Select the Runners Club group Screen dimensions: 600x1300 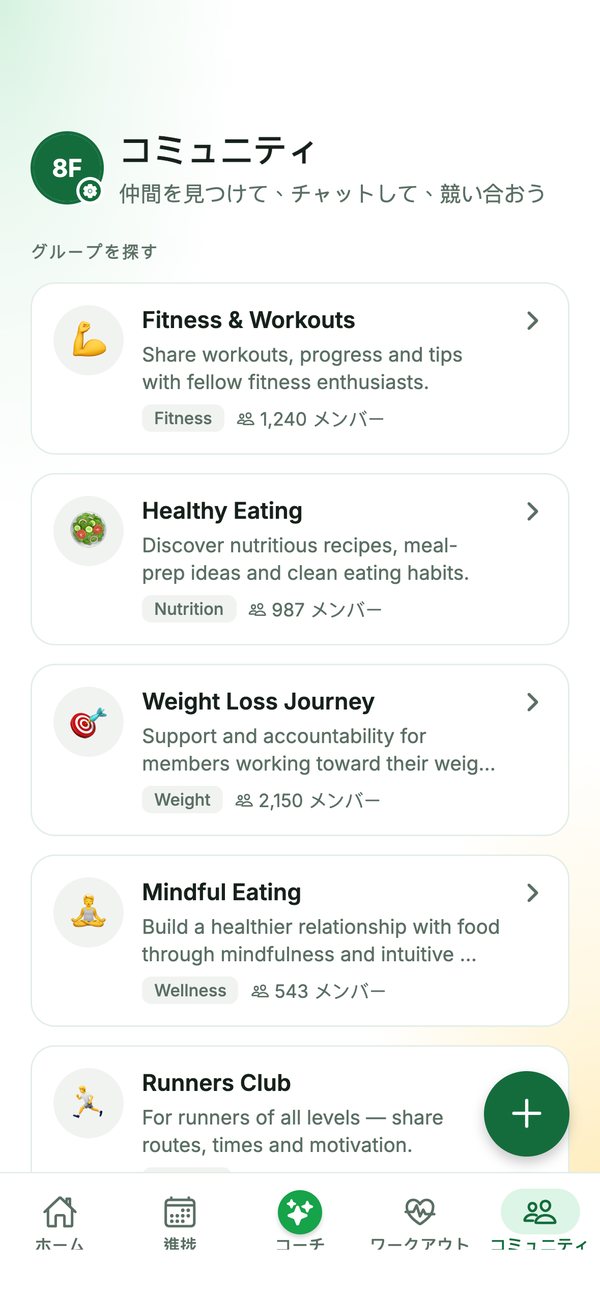pyautogui.click(x=300, y=1109)
